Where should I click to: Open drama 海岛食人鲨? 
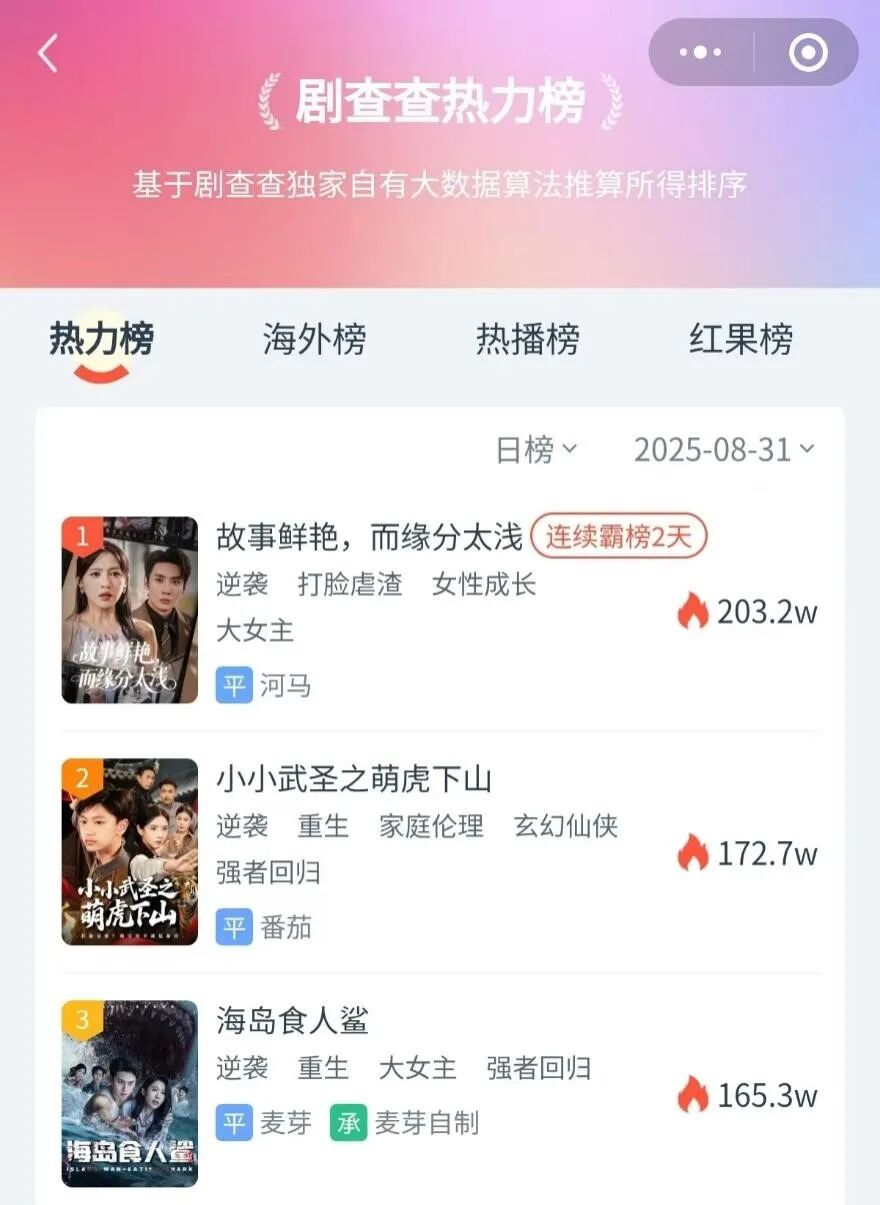[292, 1021]
